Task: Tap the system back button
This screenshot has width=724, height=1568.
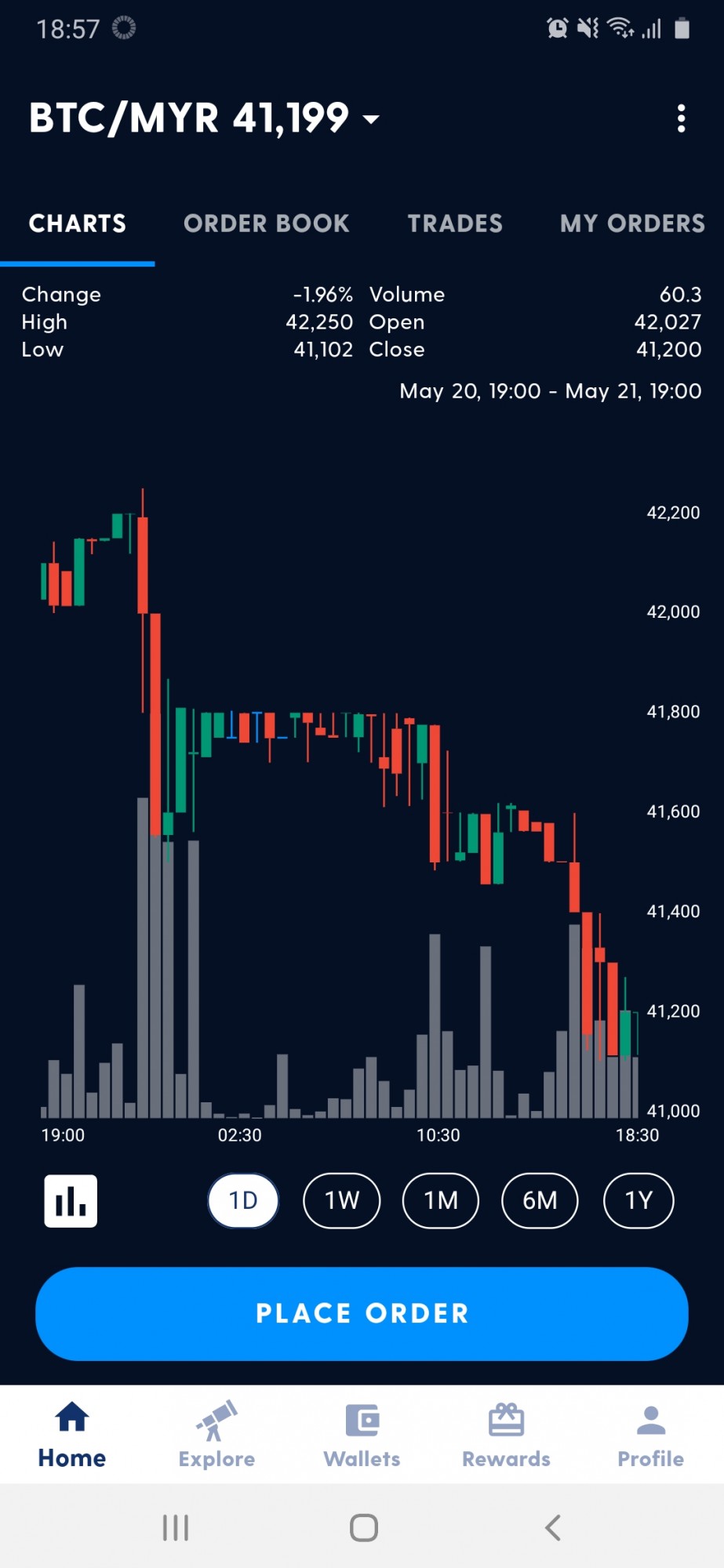Action: [x=552, y=1527]
